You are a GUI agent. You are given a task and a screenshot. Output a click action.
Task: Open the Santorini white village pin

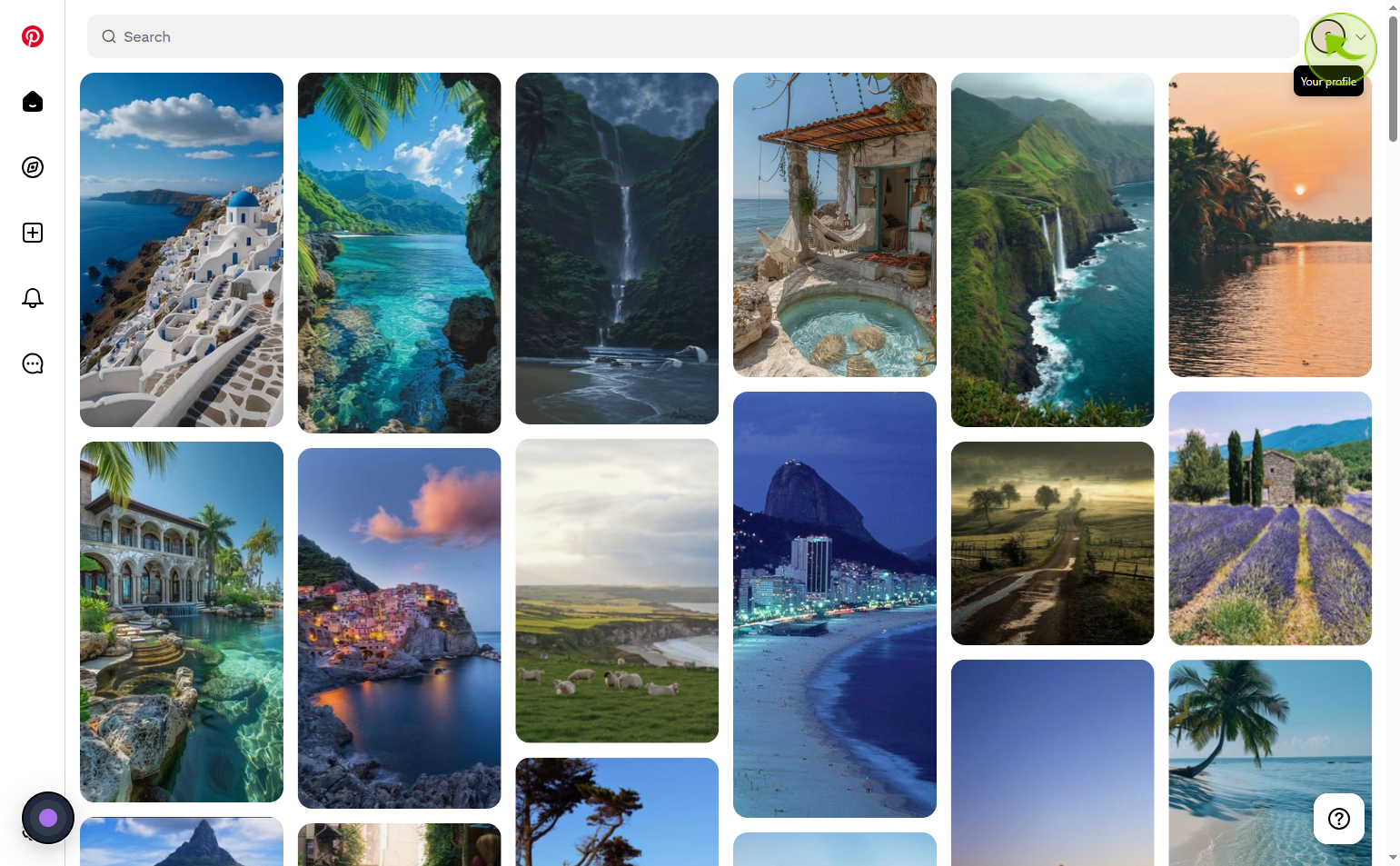182,250
